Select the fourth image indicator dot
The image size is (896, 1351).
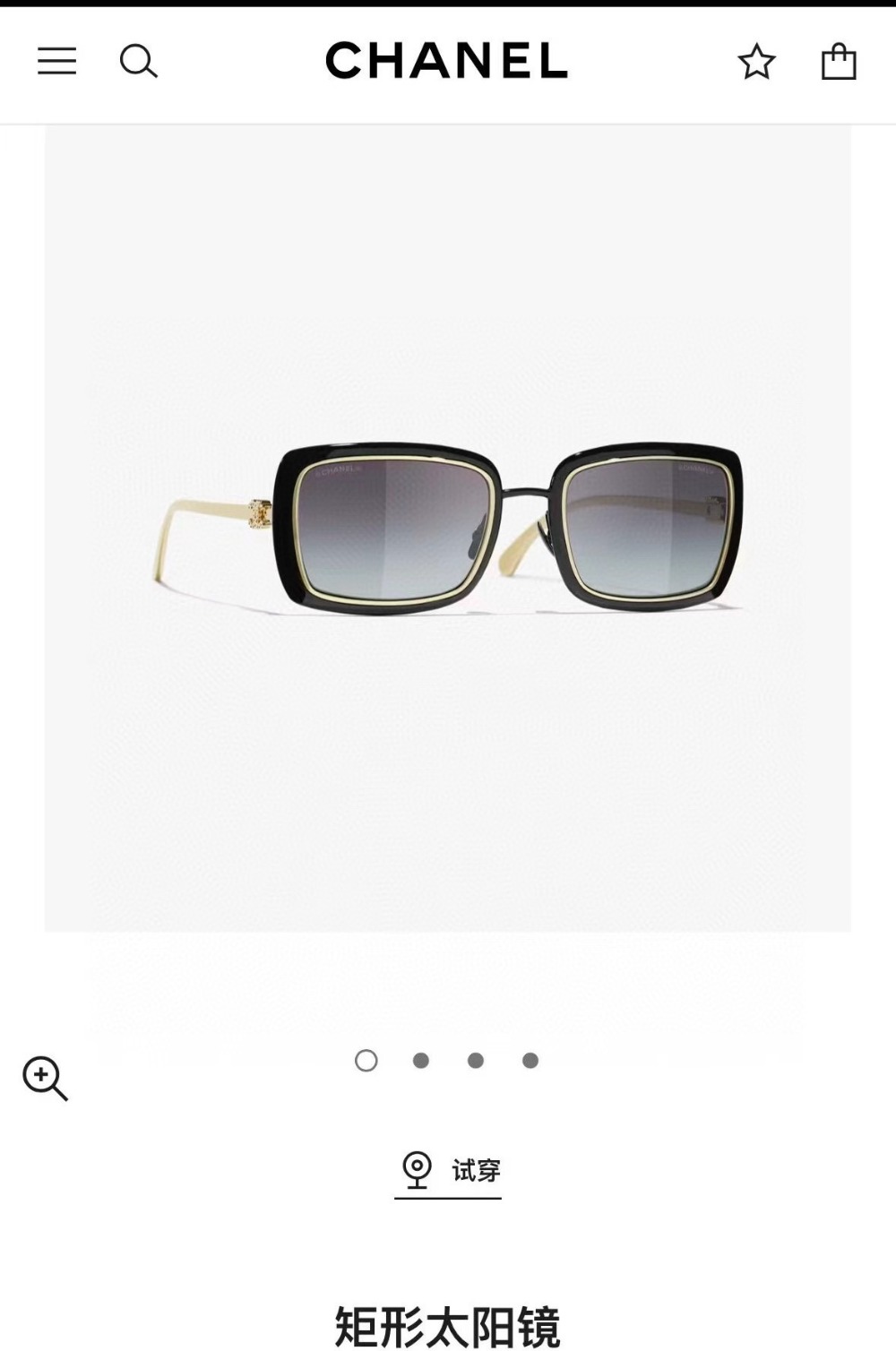click(x=530, y=1061)
